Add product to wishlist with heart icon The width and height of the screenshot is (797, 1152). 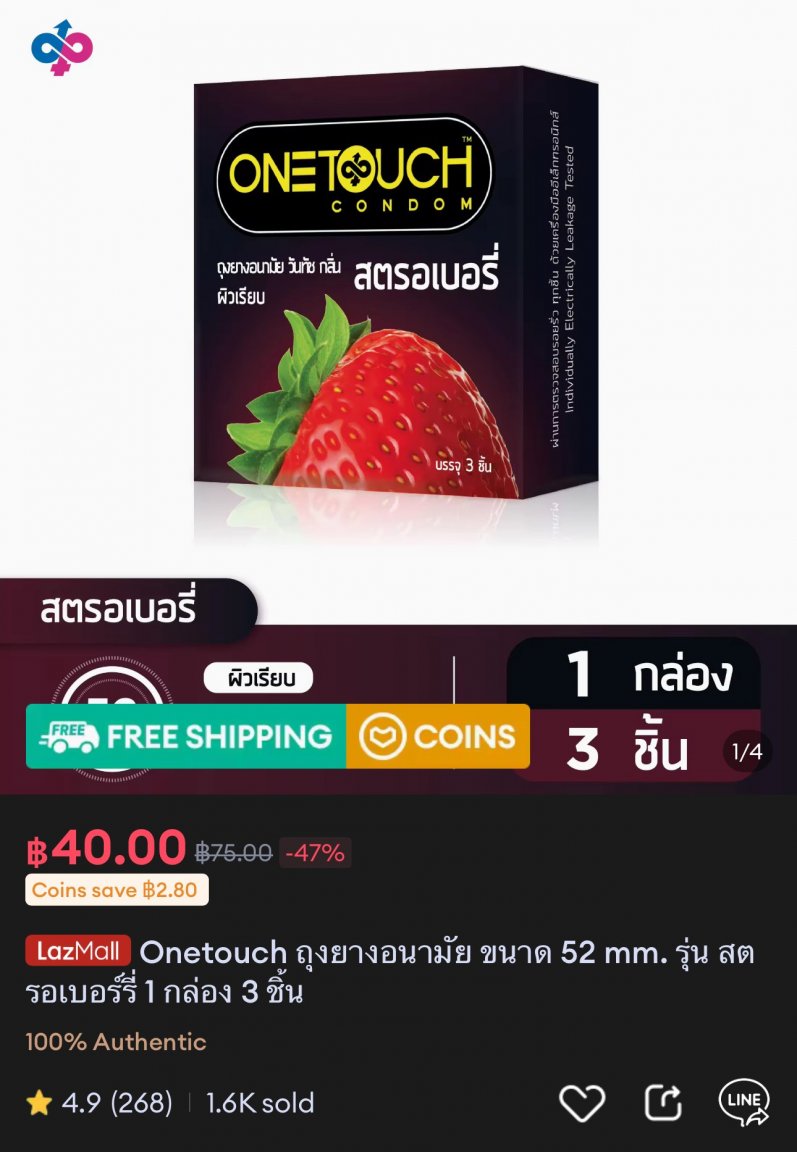click(x=581, y=1103)
